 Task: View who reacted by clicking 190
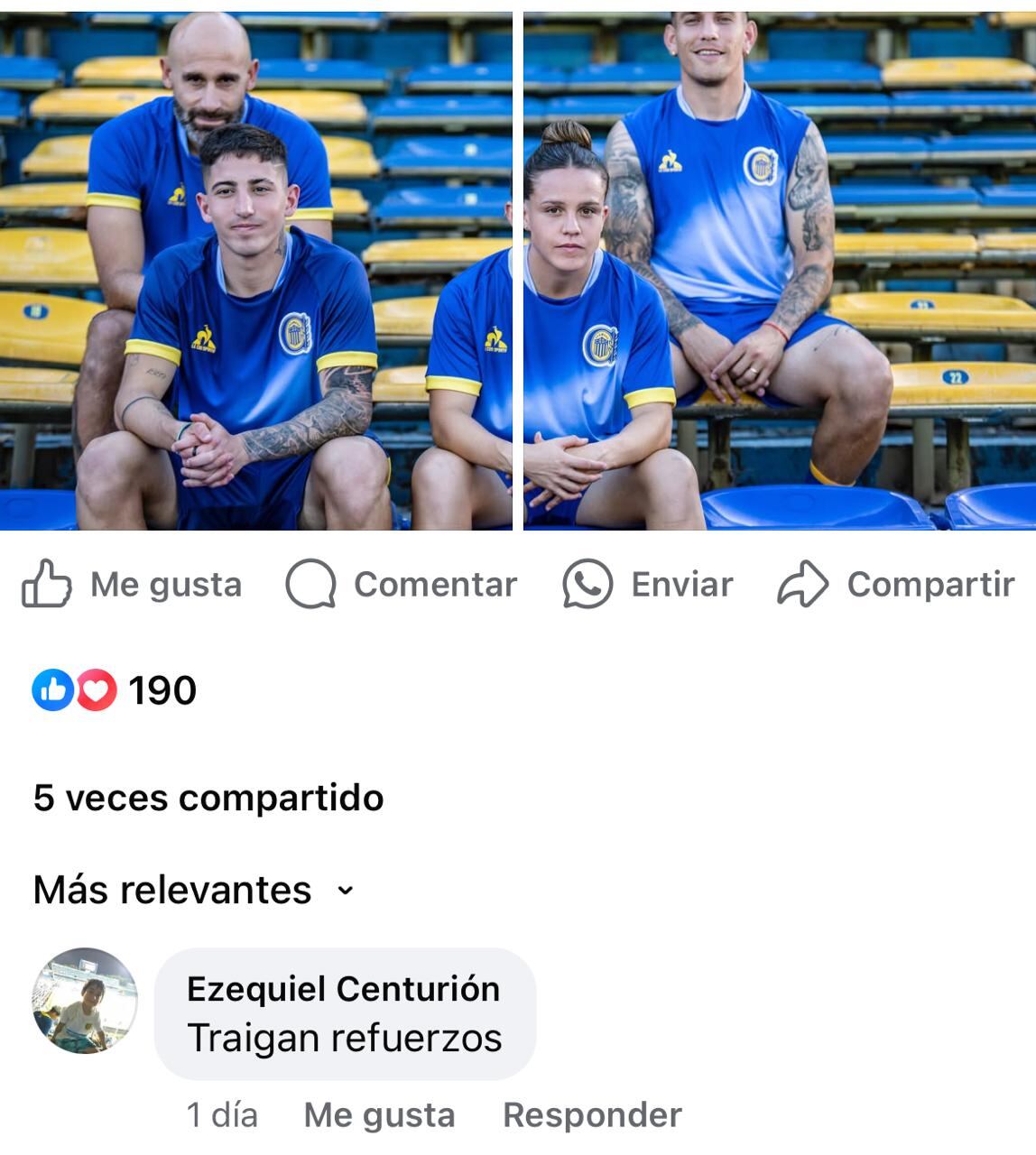tap(159, 689)
